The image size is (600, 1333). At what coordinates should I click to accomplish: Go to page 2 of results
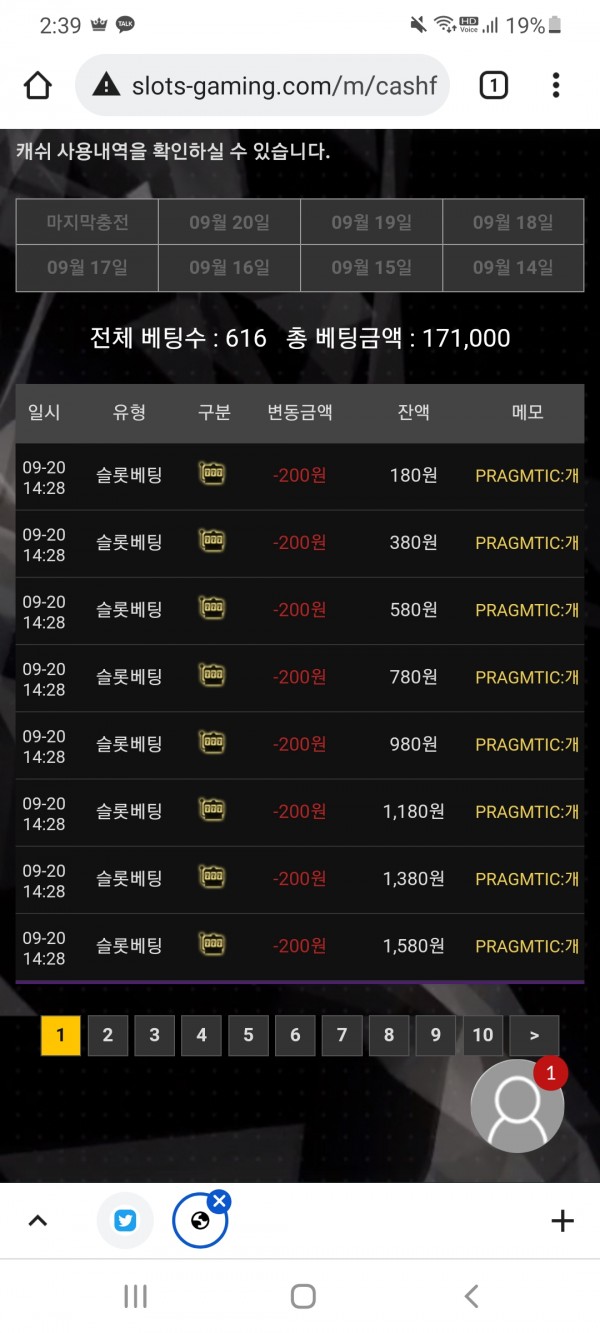pos(107,1035)
